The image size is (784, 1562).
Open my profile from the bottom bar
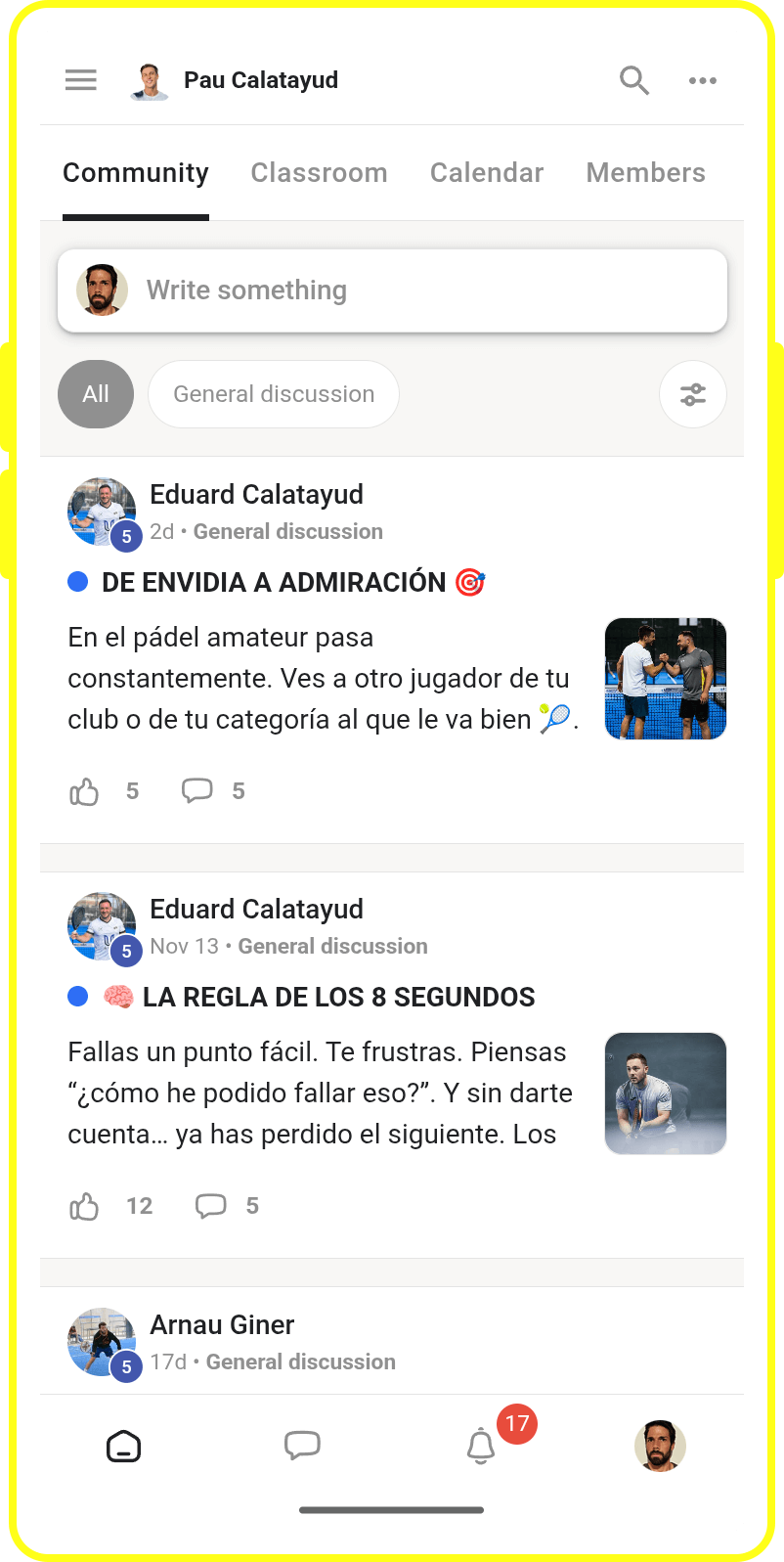point(660,1446)
